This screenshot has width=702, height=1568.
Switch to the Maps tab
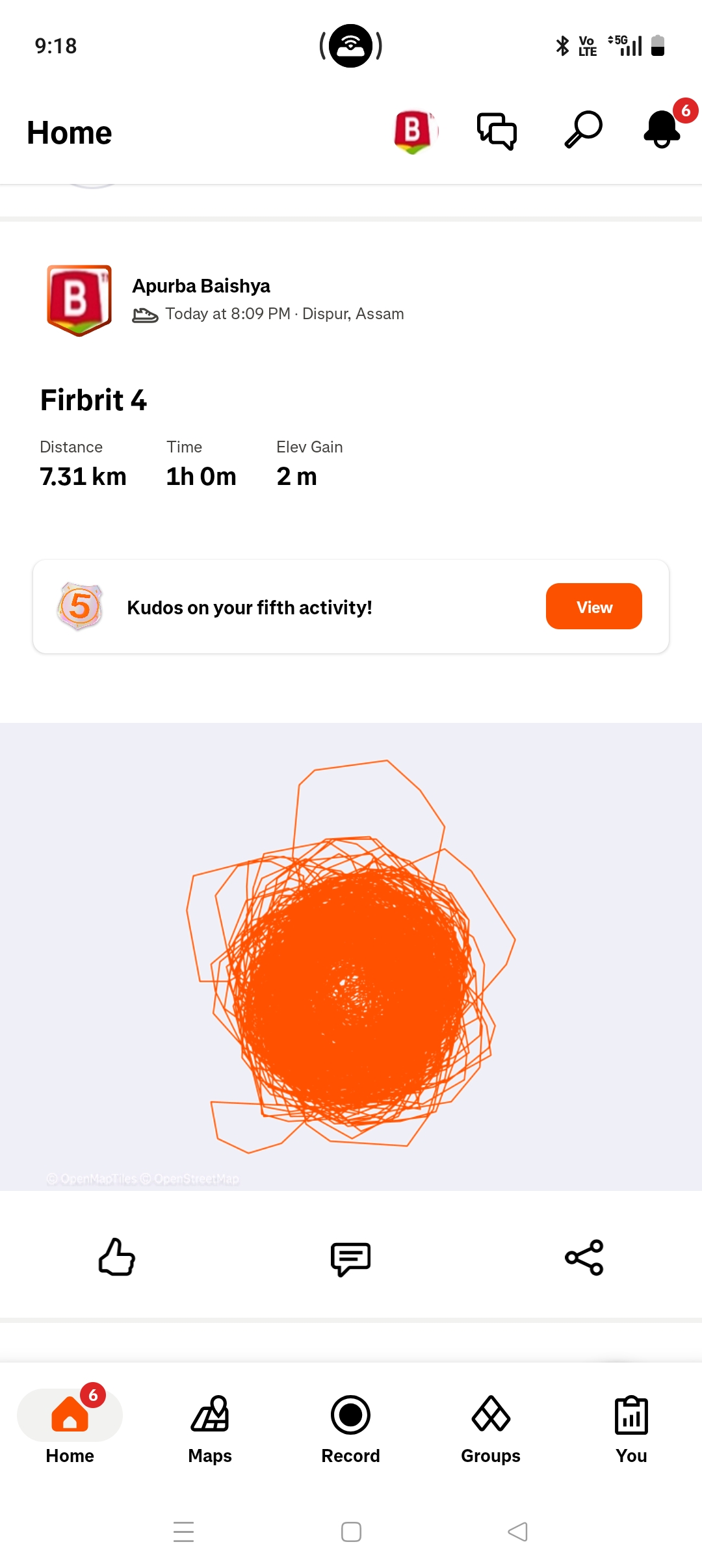click(x=210, y=1428)
